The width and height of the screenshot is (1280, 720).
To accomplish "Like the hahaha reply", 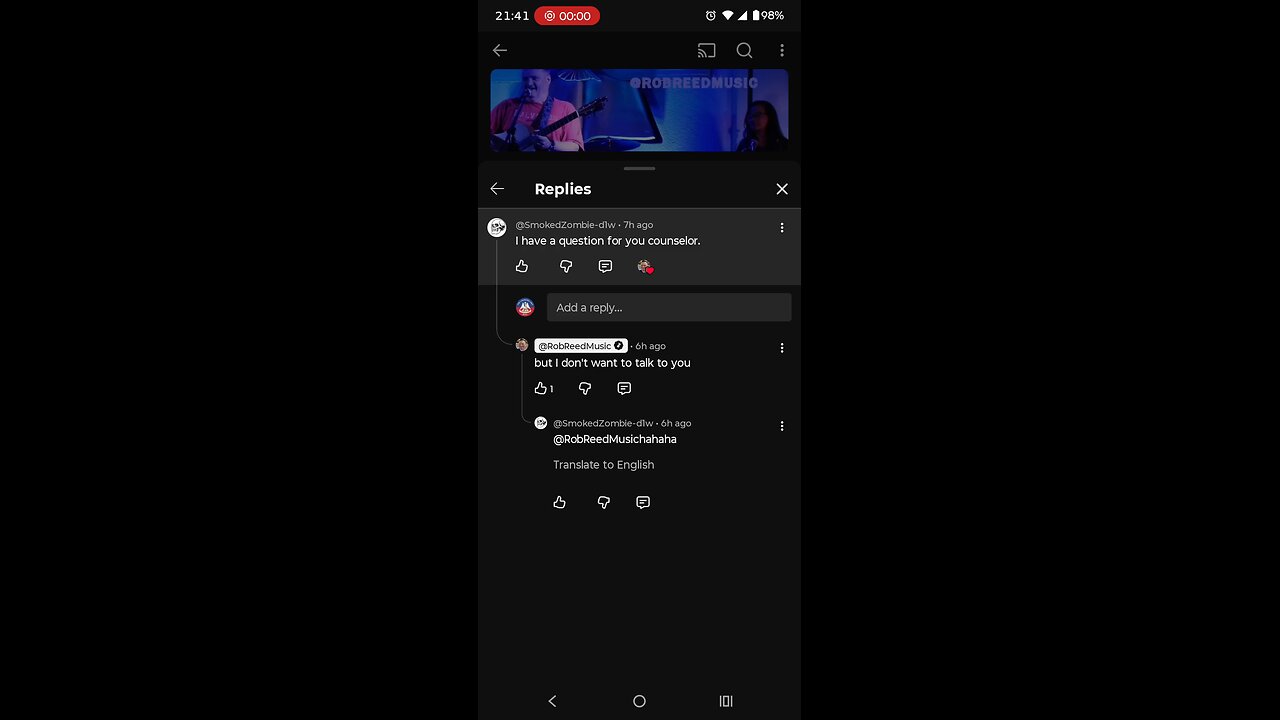I will click(x=560, y=502).
